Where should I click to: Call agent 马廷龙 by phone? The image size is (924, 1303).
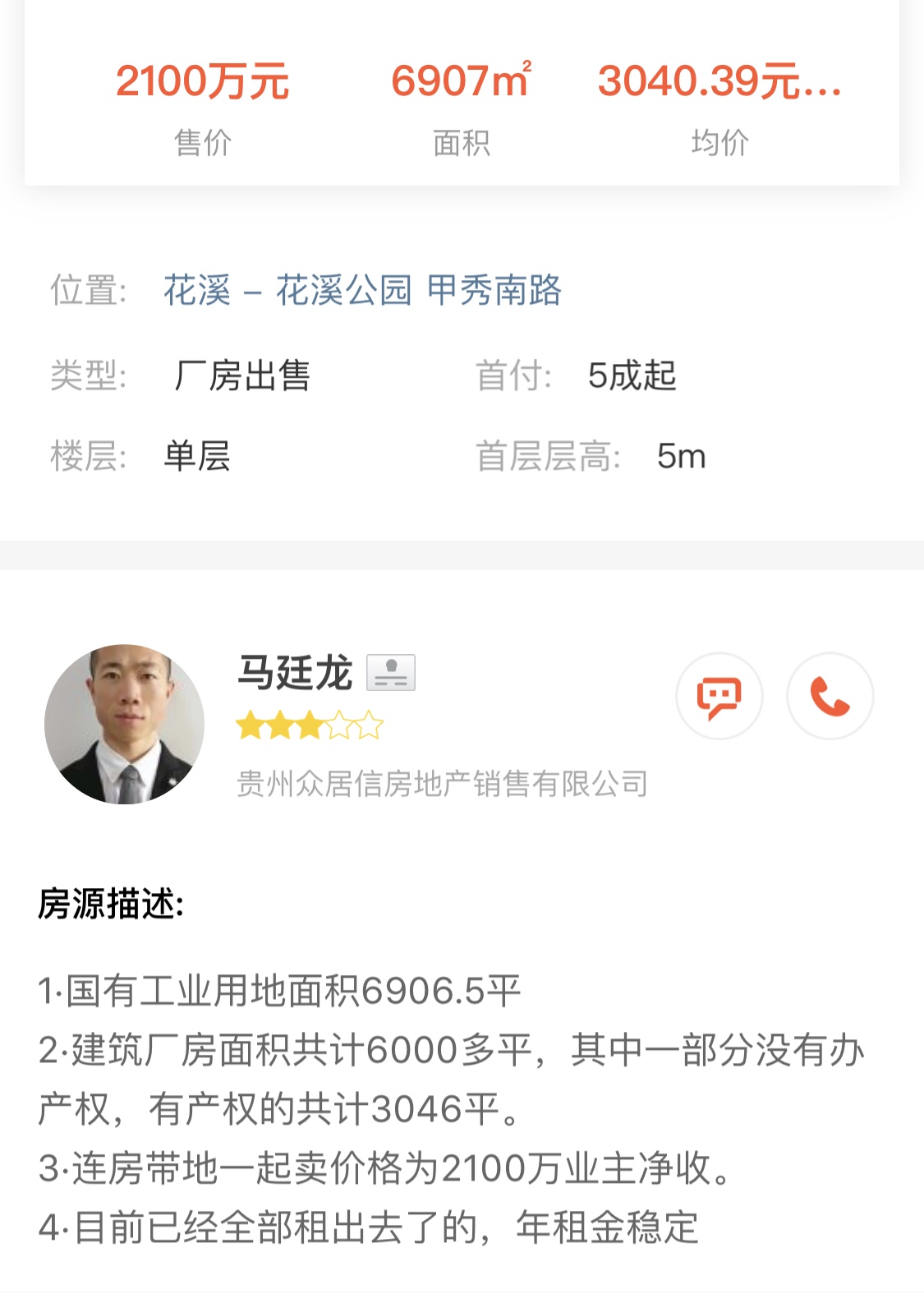830,697
